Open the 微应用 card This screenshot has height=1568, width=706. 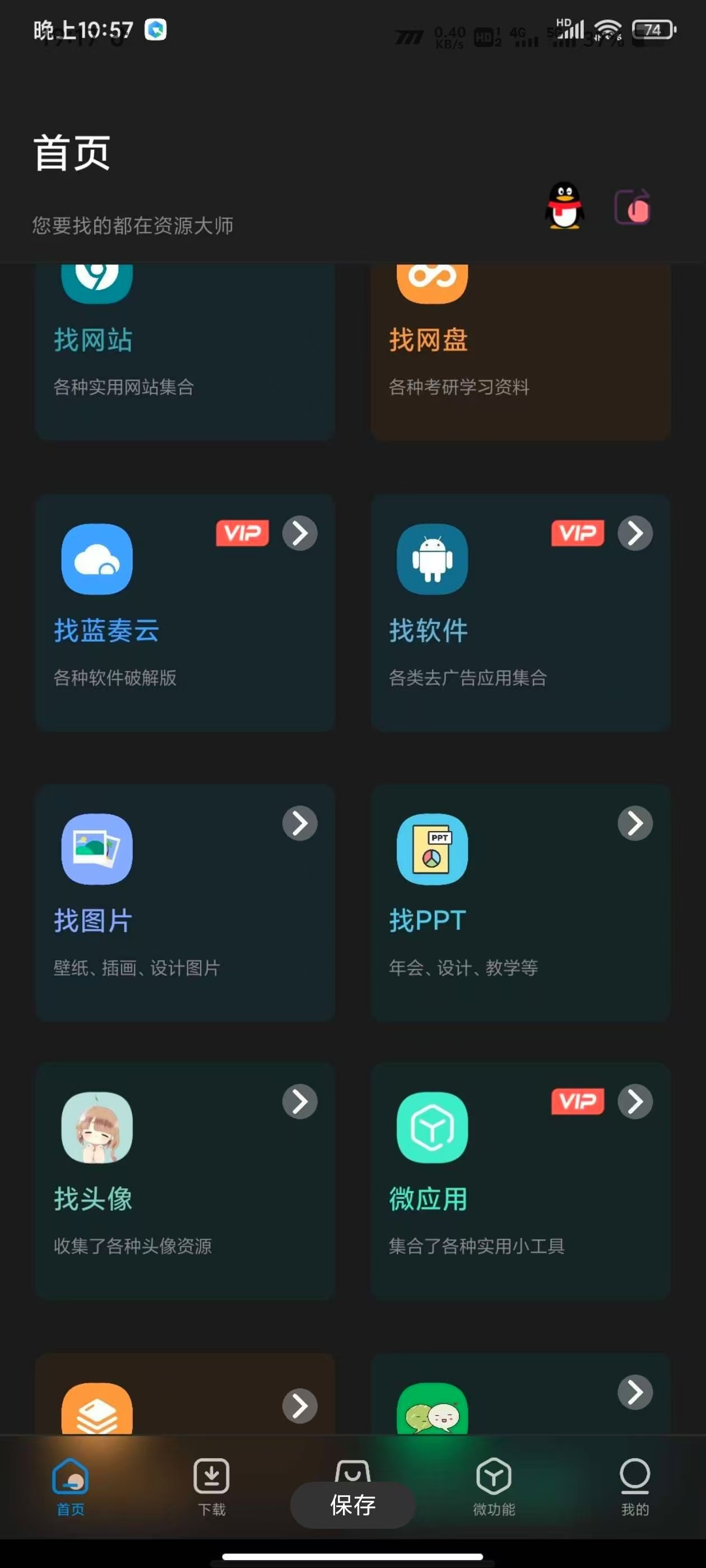(520, 1180)
